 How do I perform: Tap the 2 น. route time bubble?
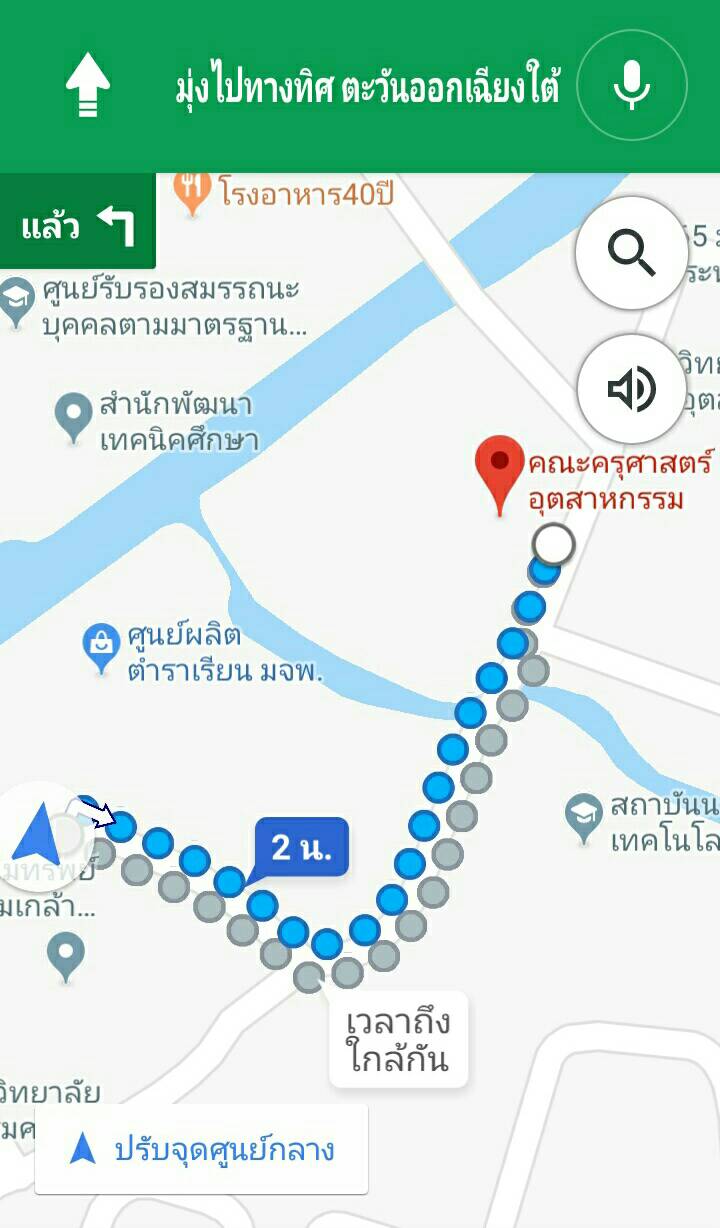[x=302, y=850]
